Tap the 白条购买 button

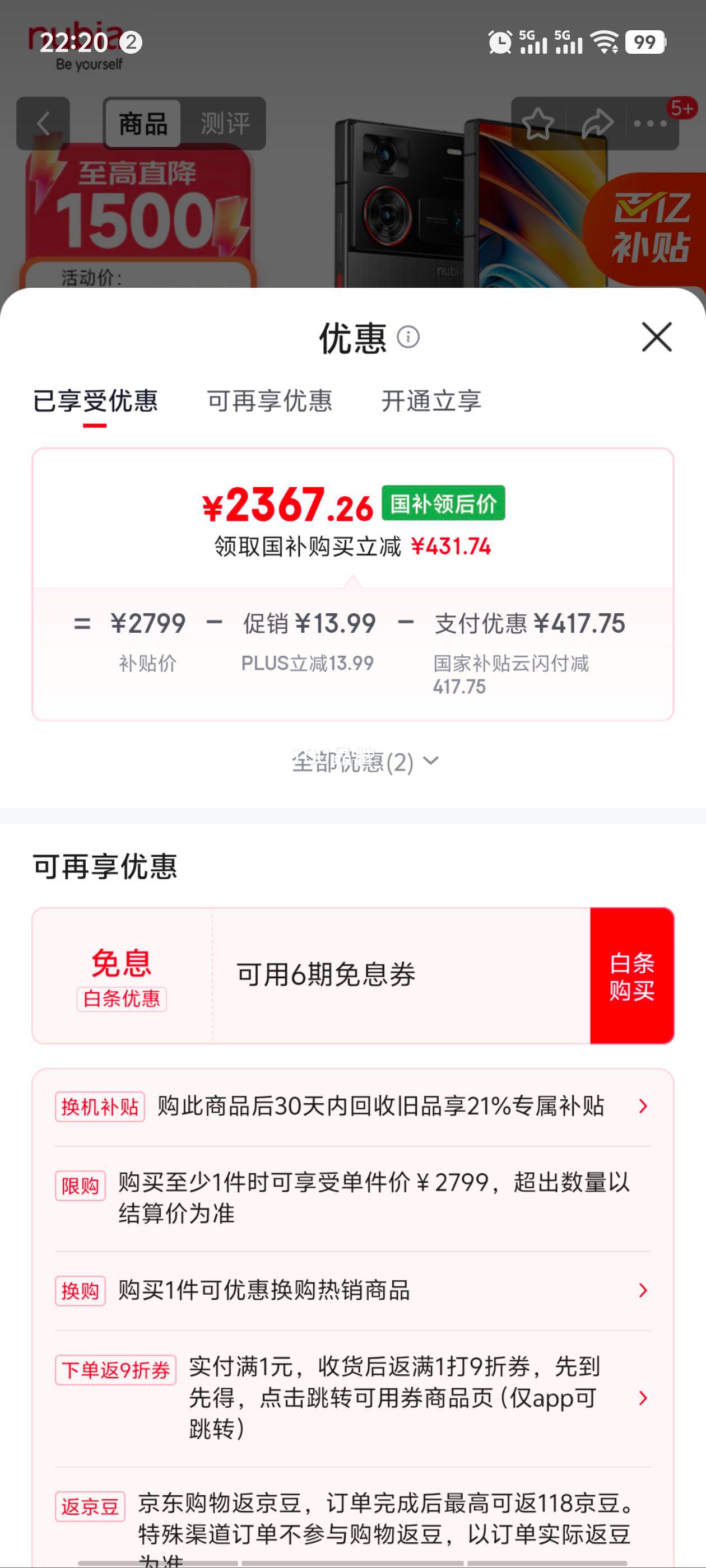631,976
